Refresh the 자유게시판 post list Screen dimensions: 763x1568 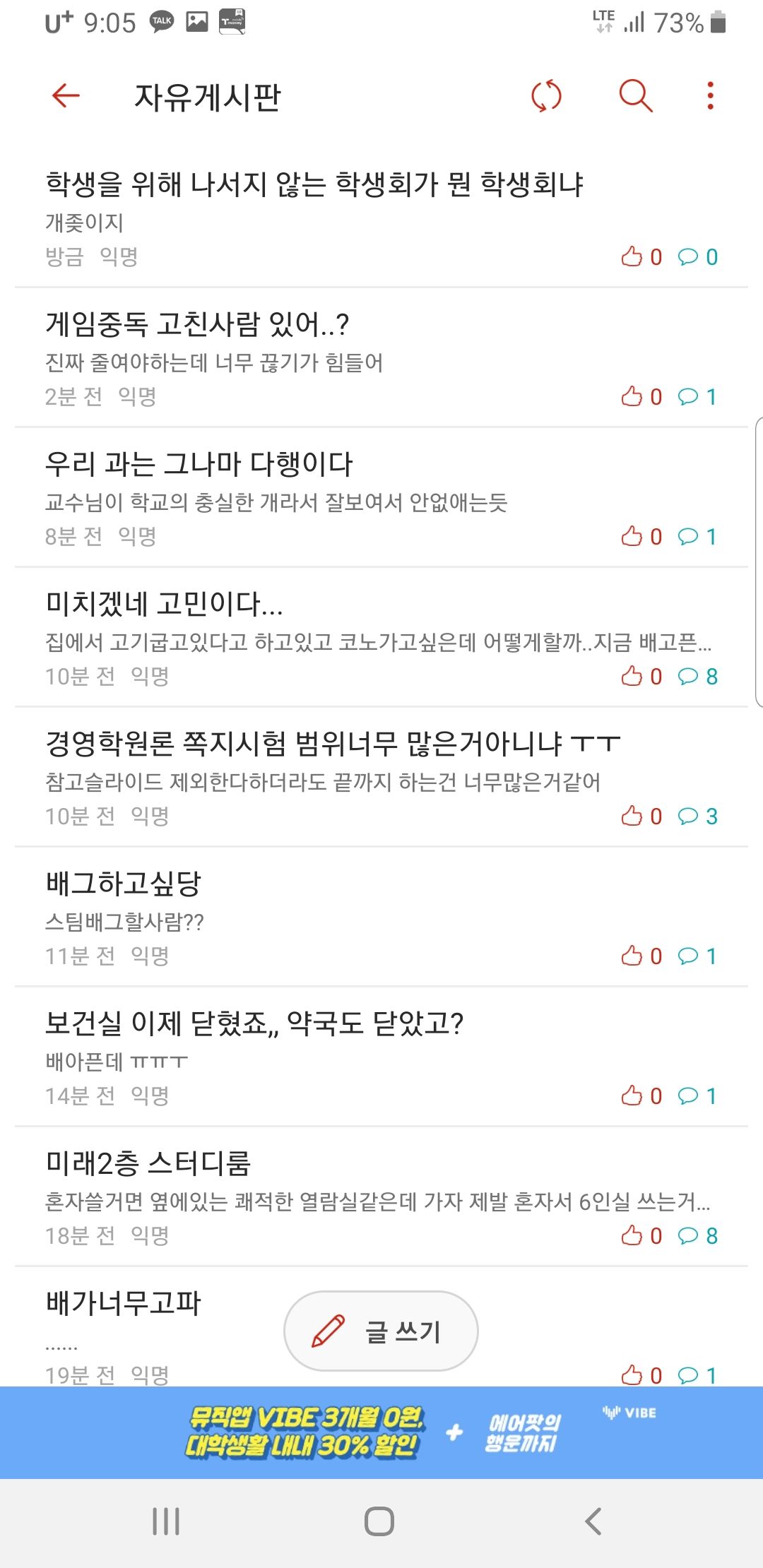click(546, 96)
